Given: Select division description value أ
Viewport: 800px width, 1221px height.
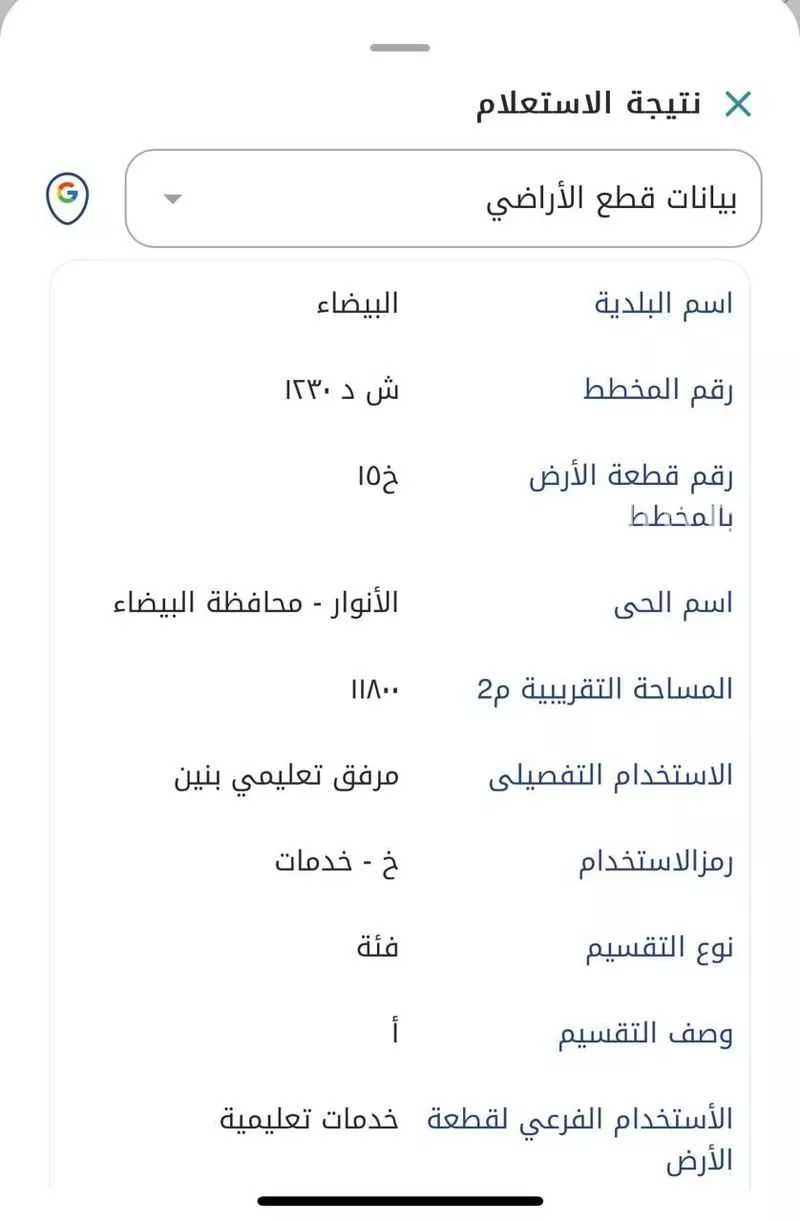Looking at the screenshot, I should pyautogui.click(x=393, y=1033).
